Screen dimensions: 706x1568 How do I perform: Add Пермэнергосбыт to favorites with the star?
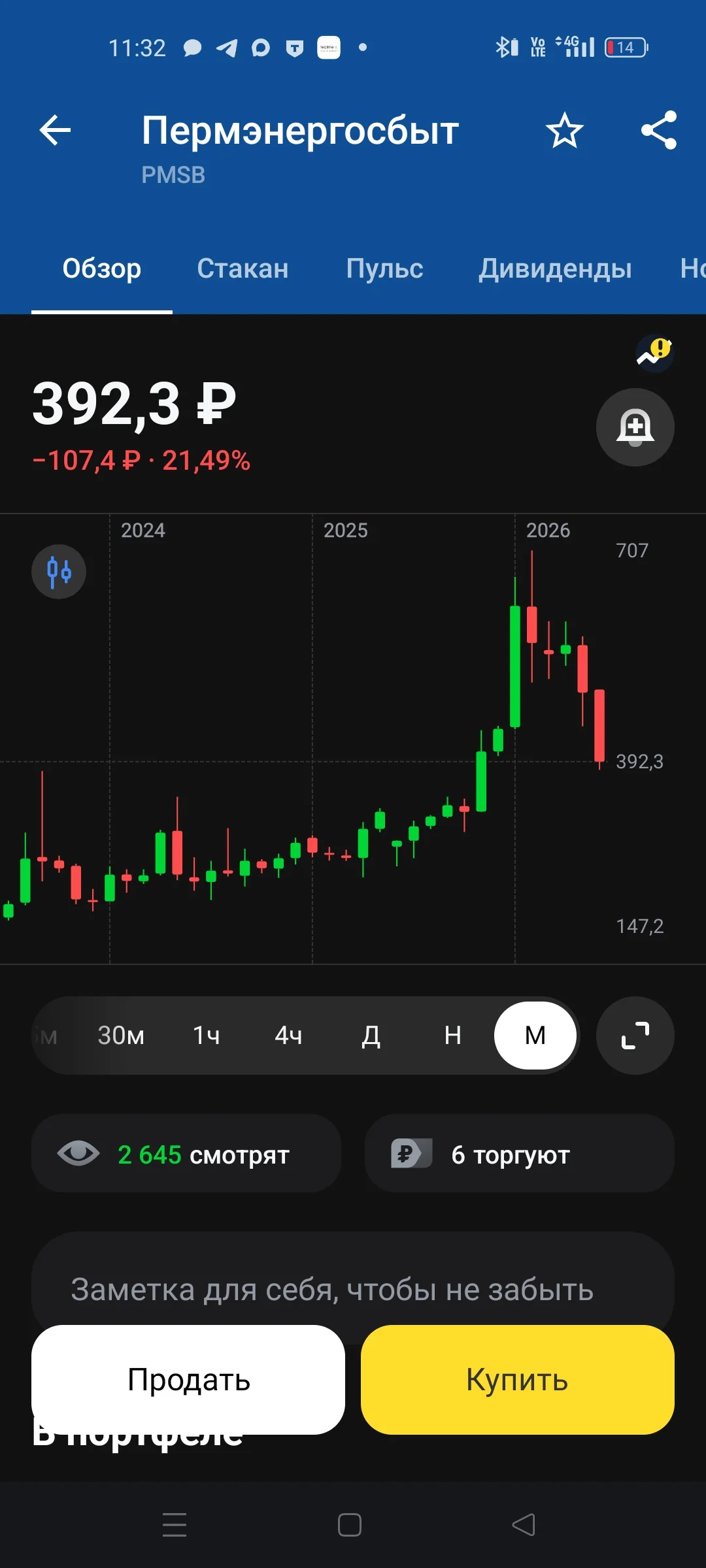pyautogui.click(x=564, y=130)
